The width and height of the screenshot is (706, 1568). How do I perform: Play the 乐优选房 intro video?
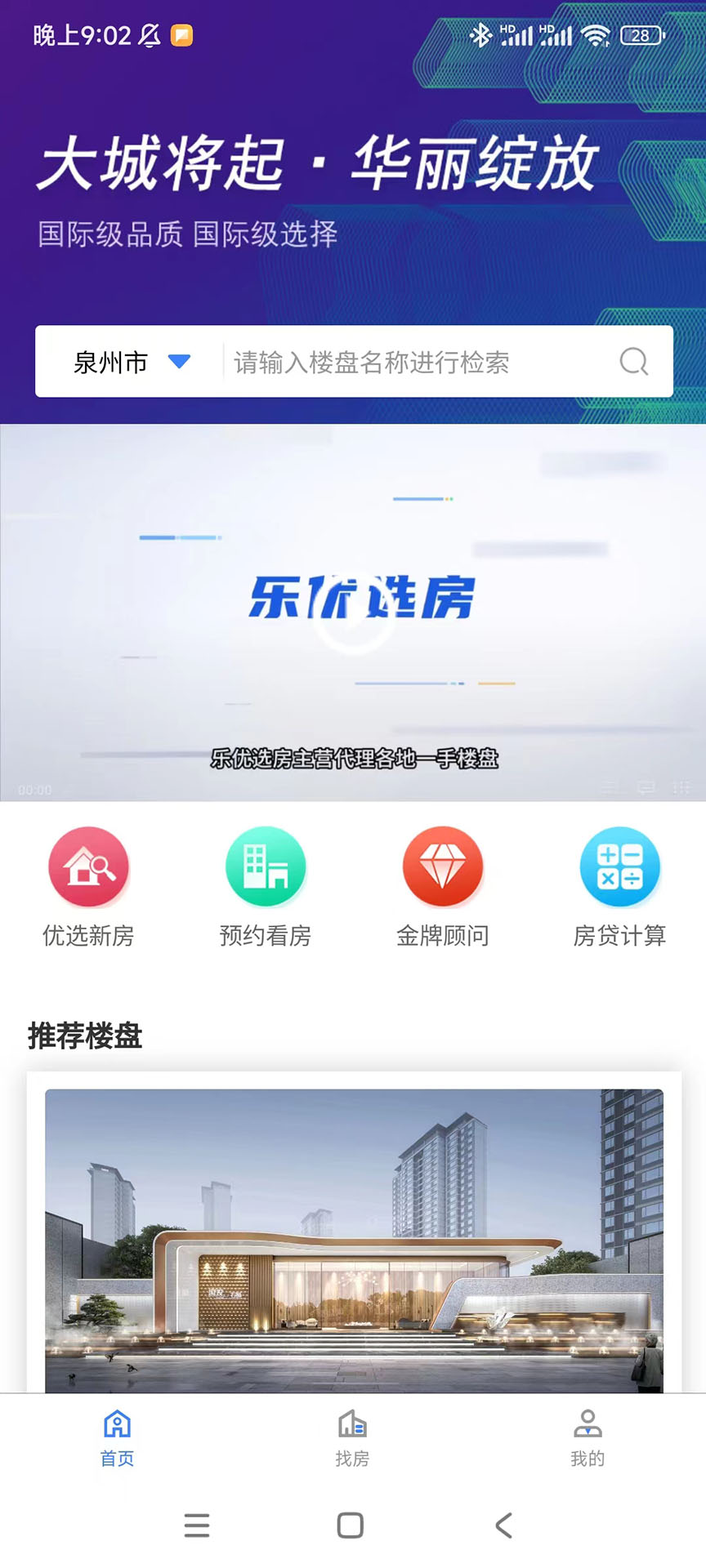354,613
